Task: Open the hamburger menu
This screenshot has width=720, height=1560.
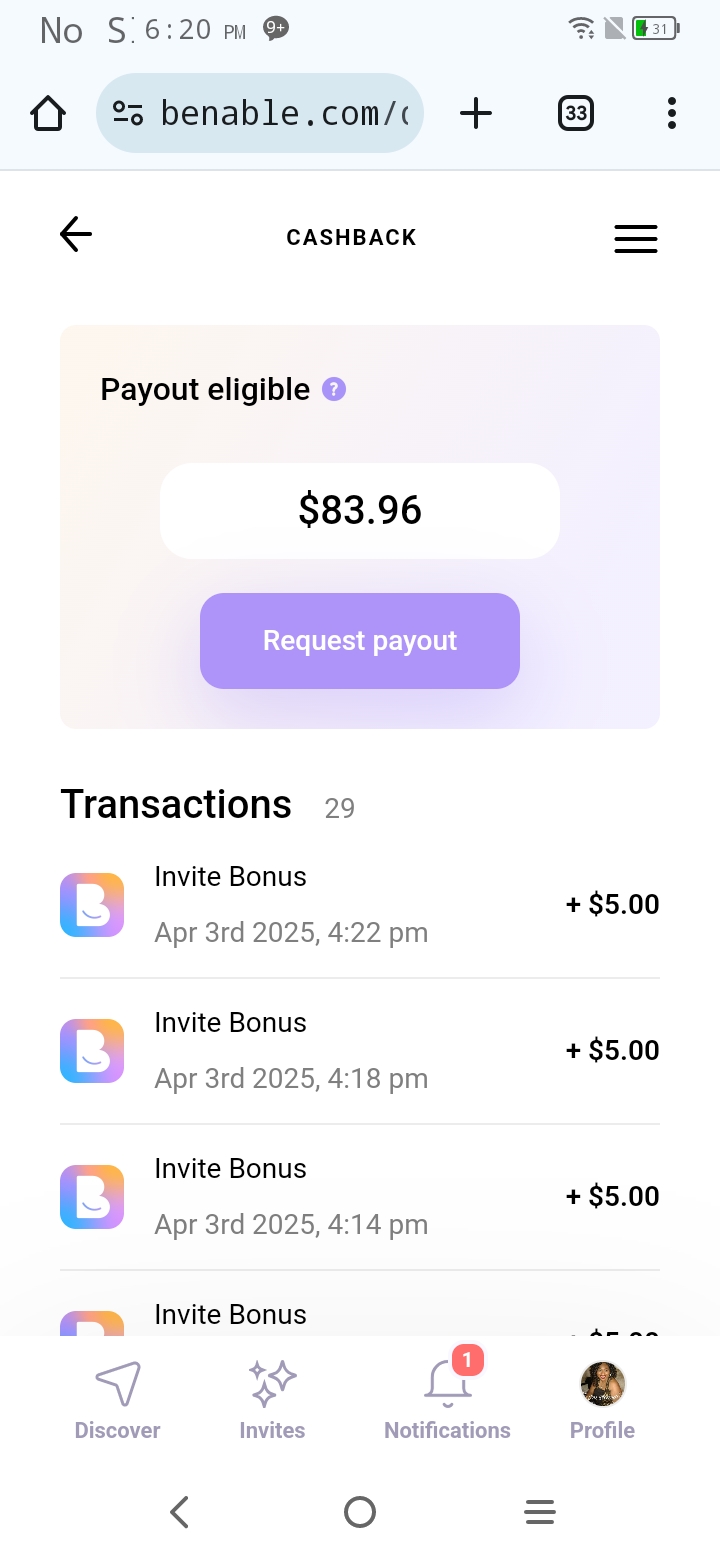Action: (635, 238)
